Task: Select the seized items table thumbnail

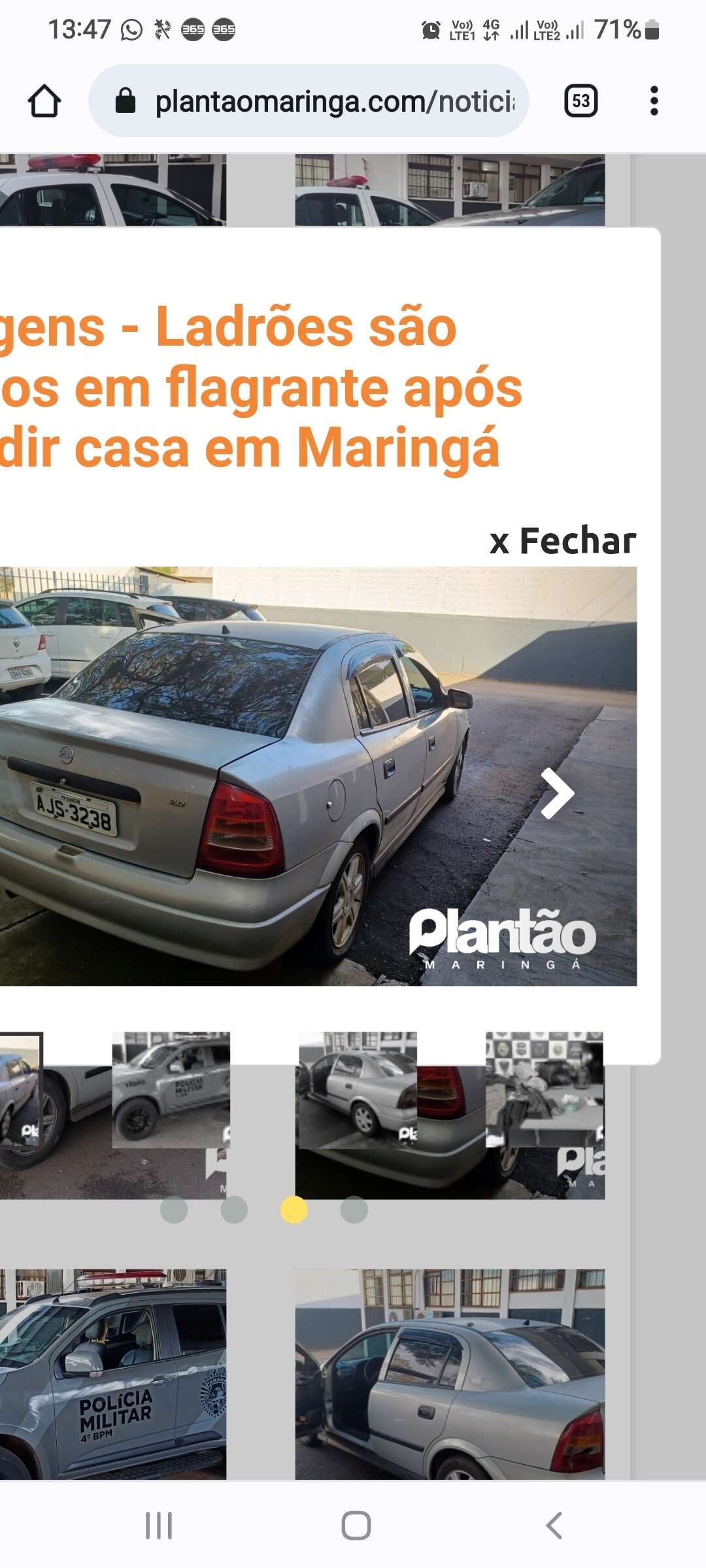Action: coord(544,1090)
